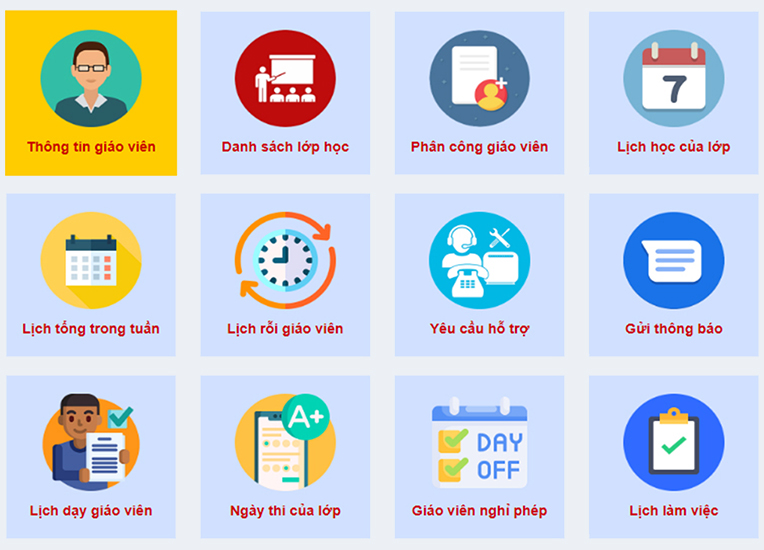The width and height of the screenshot is (764, 550).
Task: Tap the Gửi thông báo tile
Action: [x=673, y=275]
